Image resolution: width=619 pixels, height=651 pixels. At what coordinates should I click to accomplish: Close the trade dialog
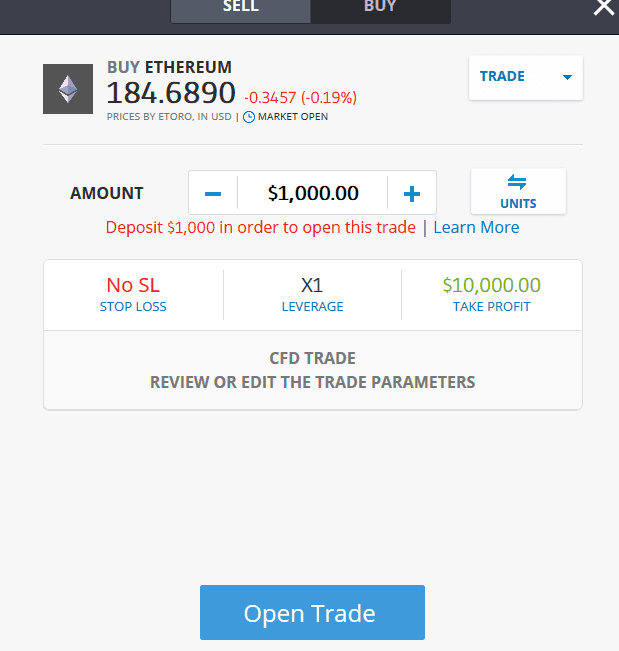click(603, 7)
